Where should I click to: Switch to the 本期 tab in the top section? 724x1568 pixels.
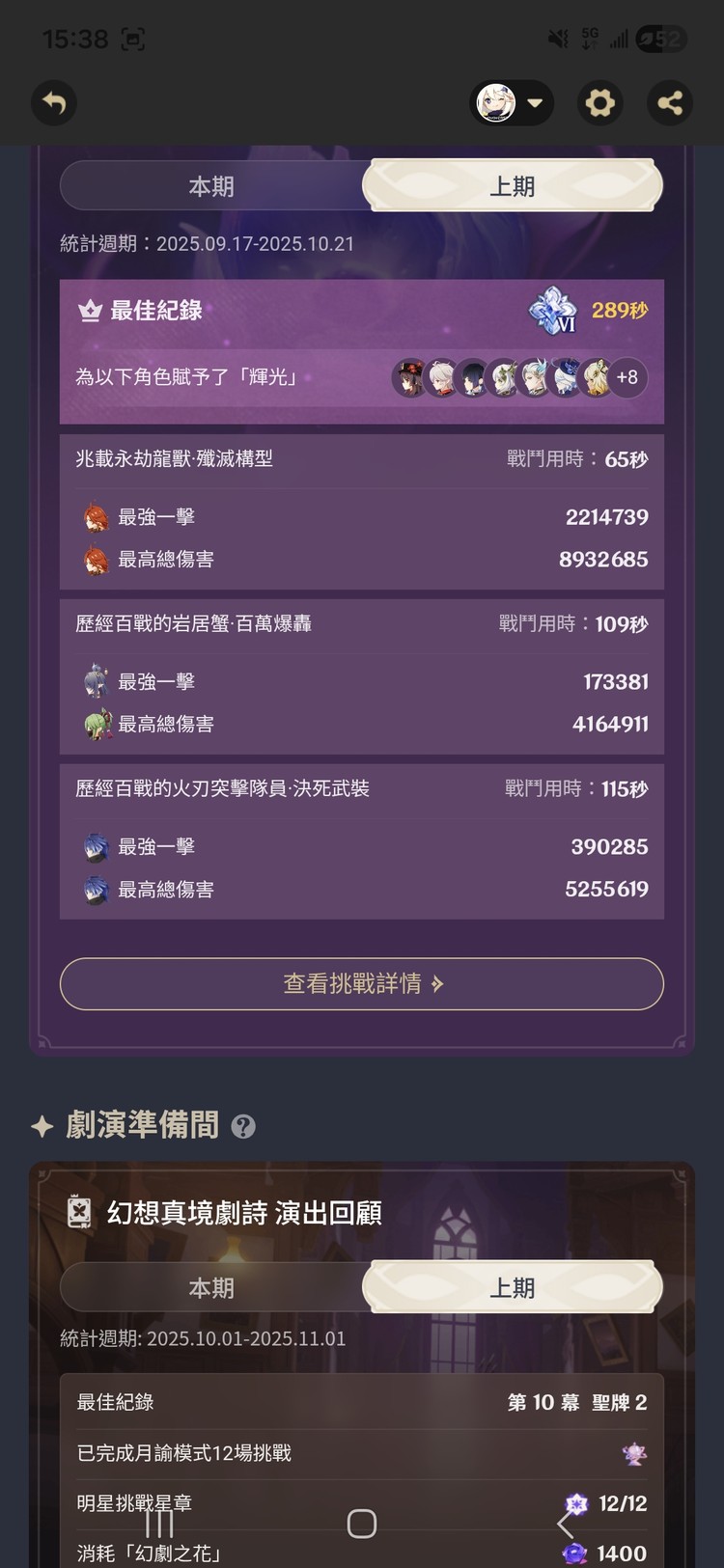coord(211,185)
